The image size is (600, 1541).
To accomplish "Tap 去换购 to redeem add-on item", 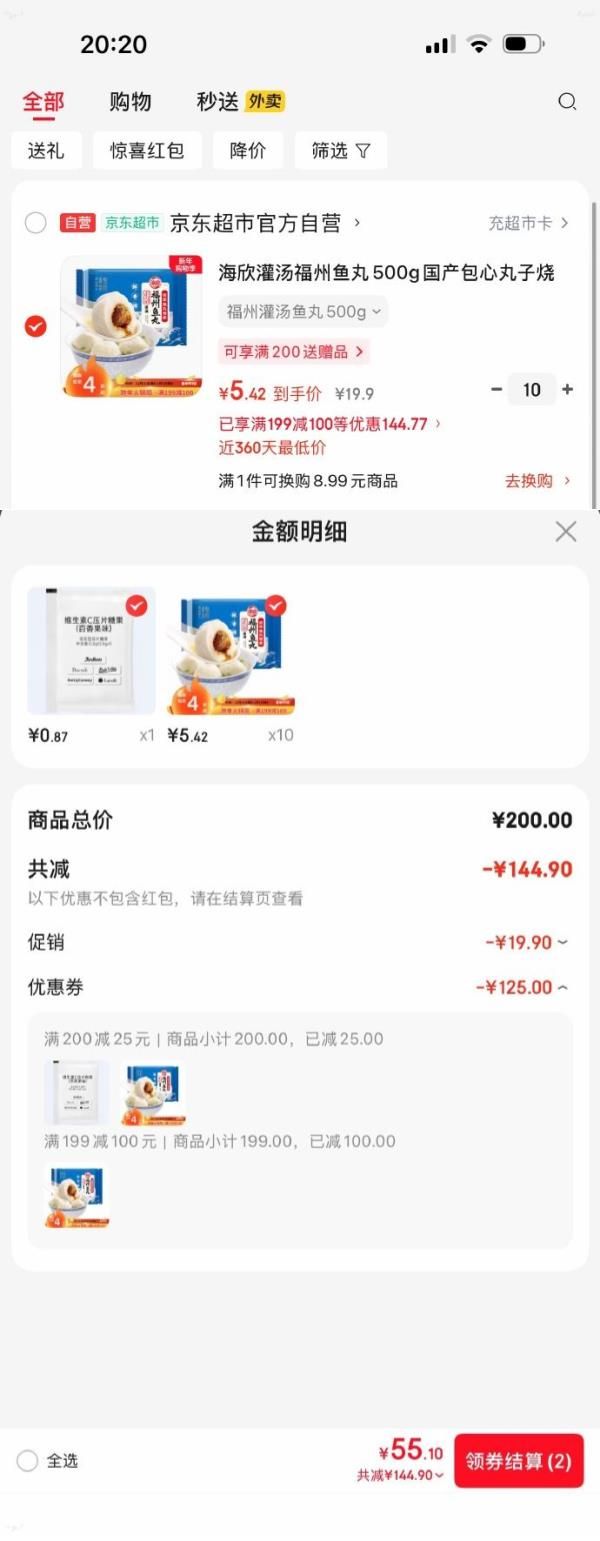I will click(537, 481).
